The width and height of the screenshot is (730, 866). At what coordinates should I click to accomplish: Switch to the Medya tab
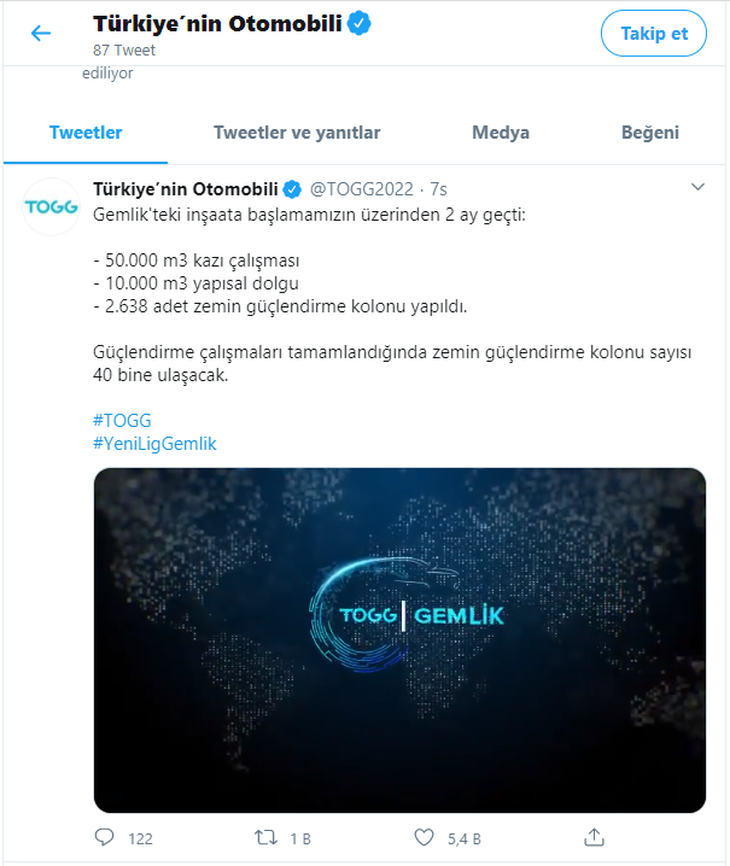(x=500, y=132)
